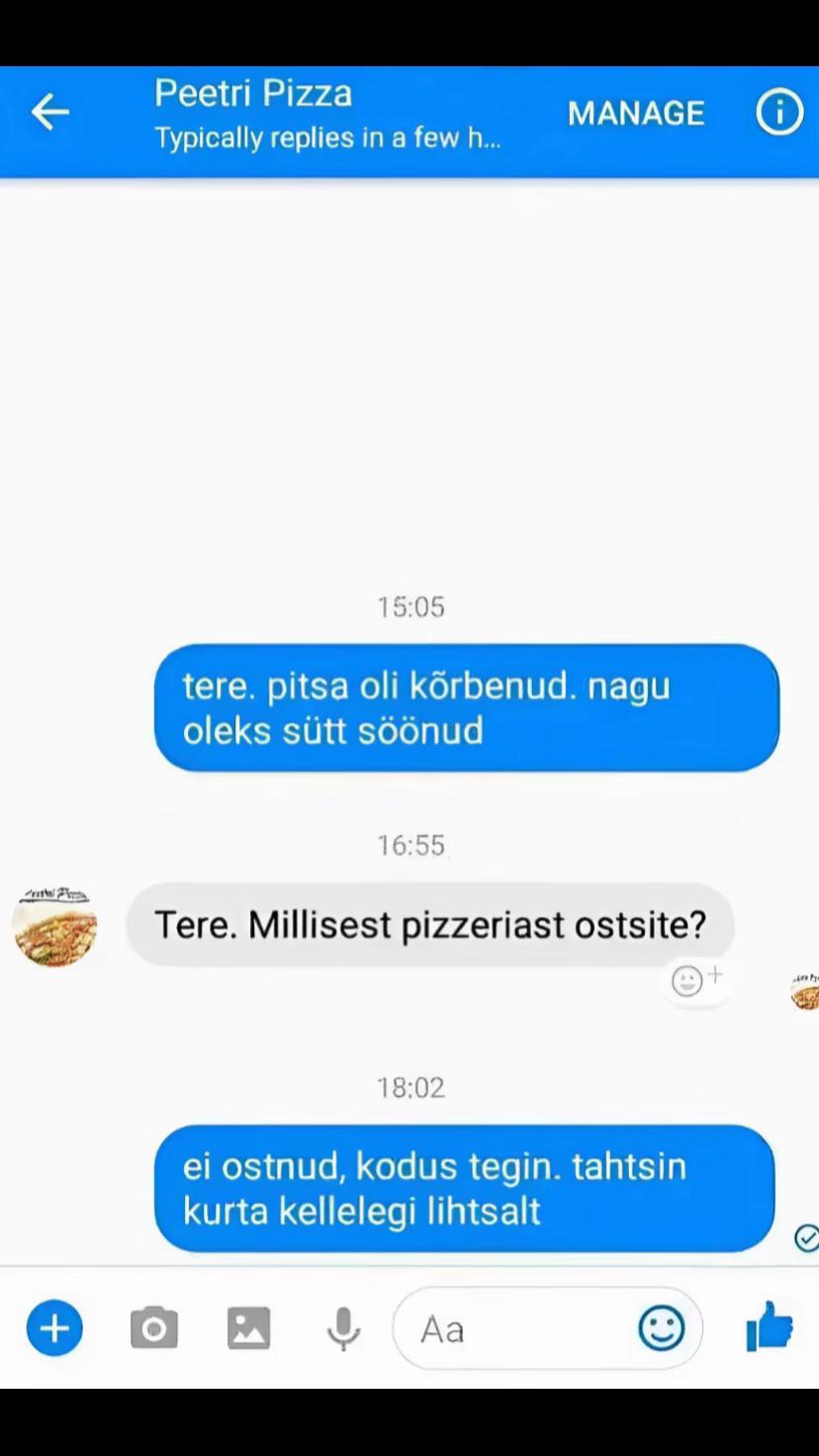Image resolution: width=819 pixels, height=1456 pixels.
Task: Tap the MANAGE button
Action: [636, 114]
